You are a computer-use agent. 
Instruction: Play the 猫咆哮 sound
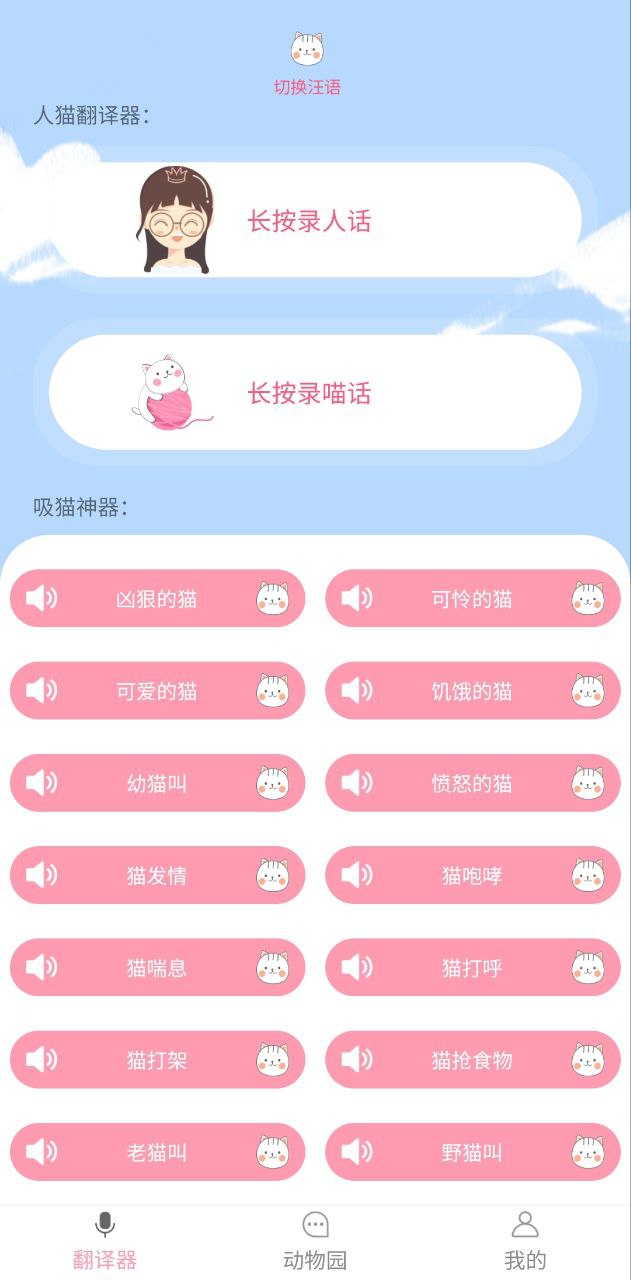472,875
